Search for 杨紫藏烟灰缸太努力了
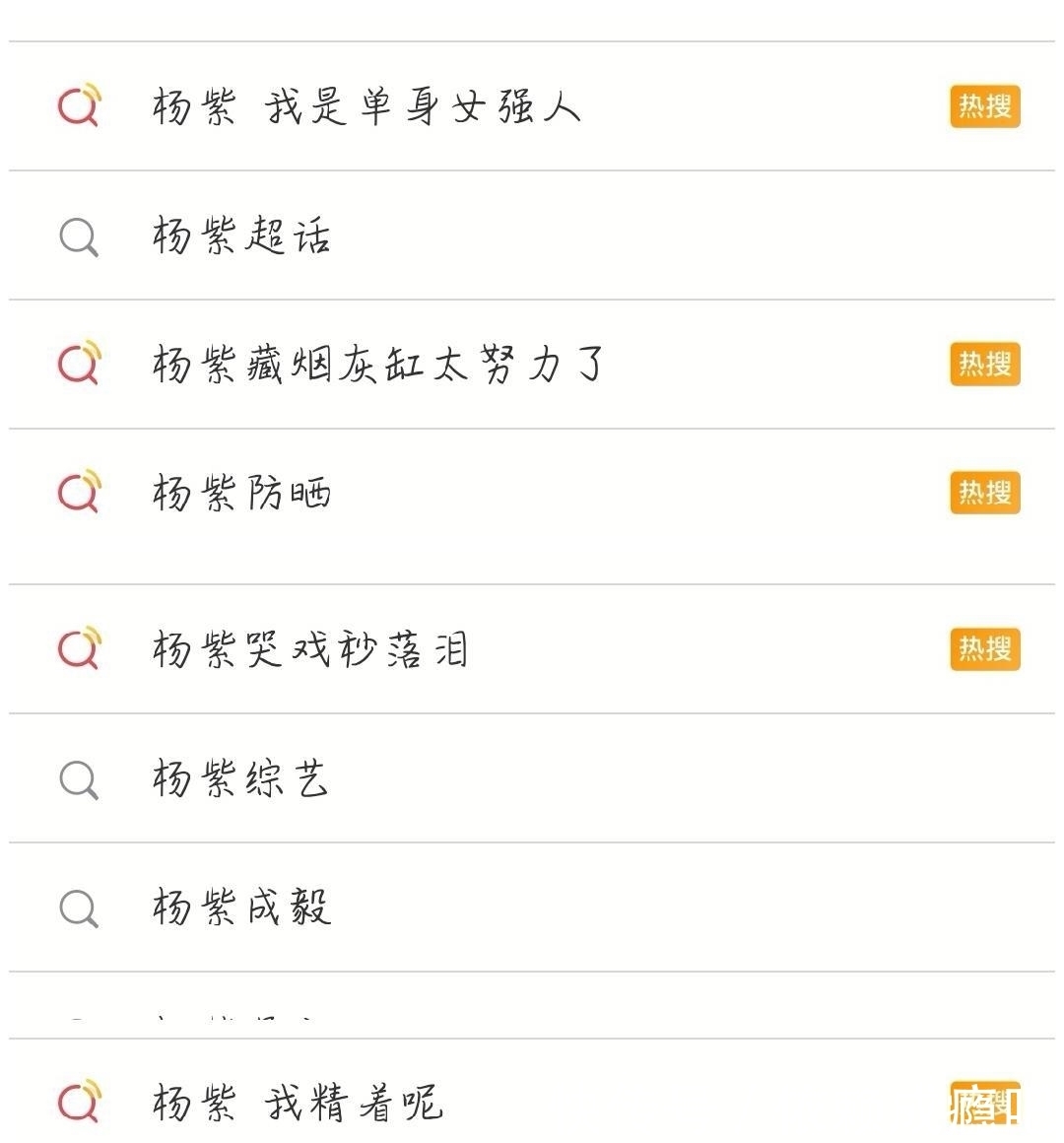This screenshot has height=1143, width=1064. (x=379, y=363)
